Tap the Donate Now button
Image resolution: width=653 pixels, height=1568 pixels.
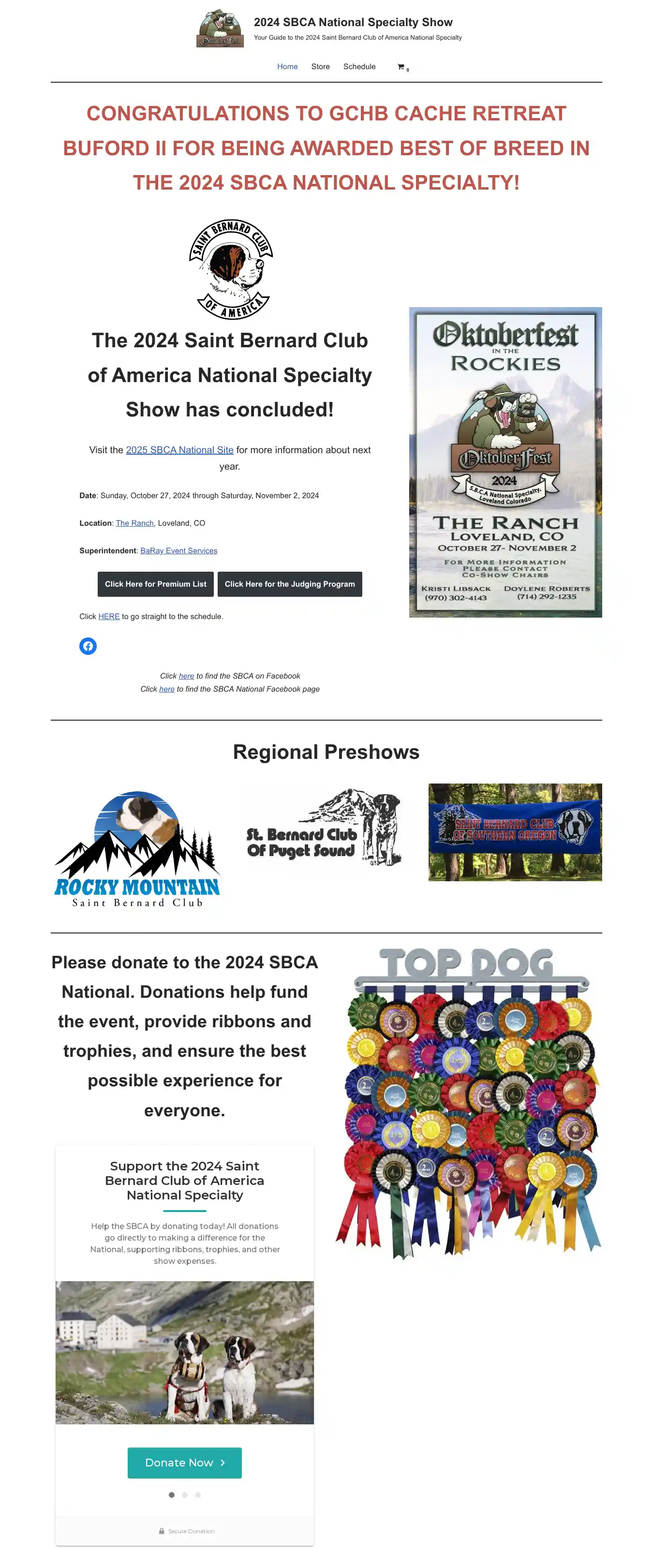[x=184, y=1463]
